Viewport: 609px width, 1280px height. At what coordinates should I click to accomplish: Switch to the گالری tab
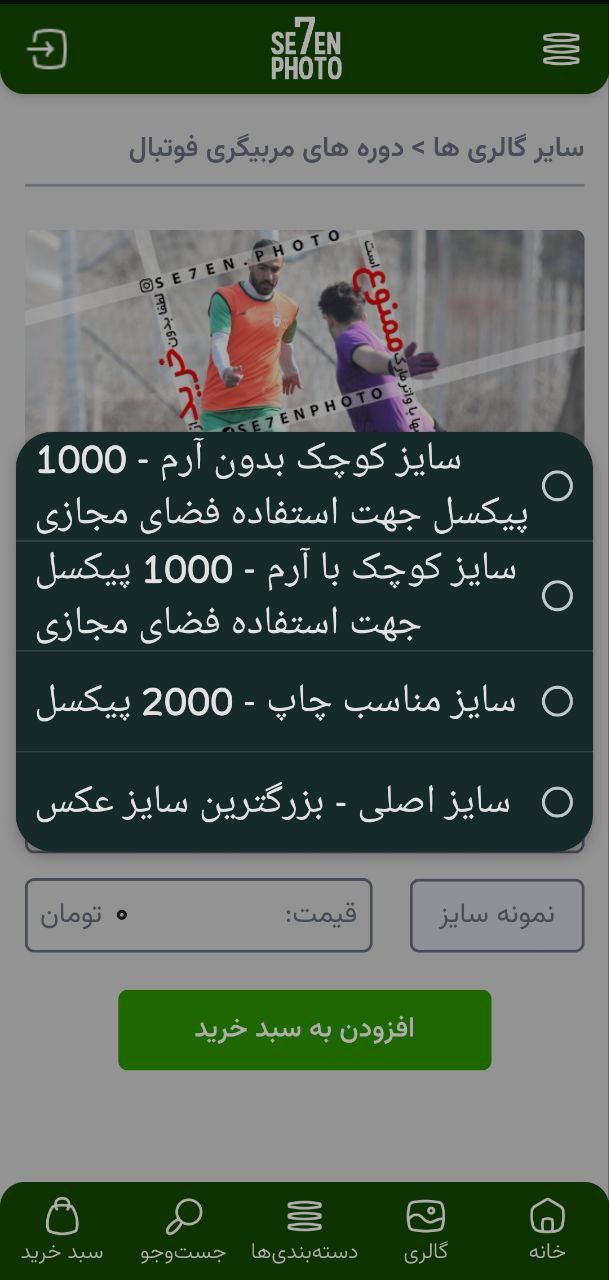tap(425, 1230)
